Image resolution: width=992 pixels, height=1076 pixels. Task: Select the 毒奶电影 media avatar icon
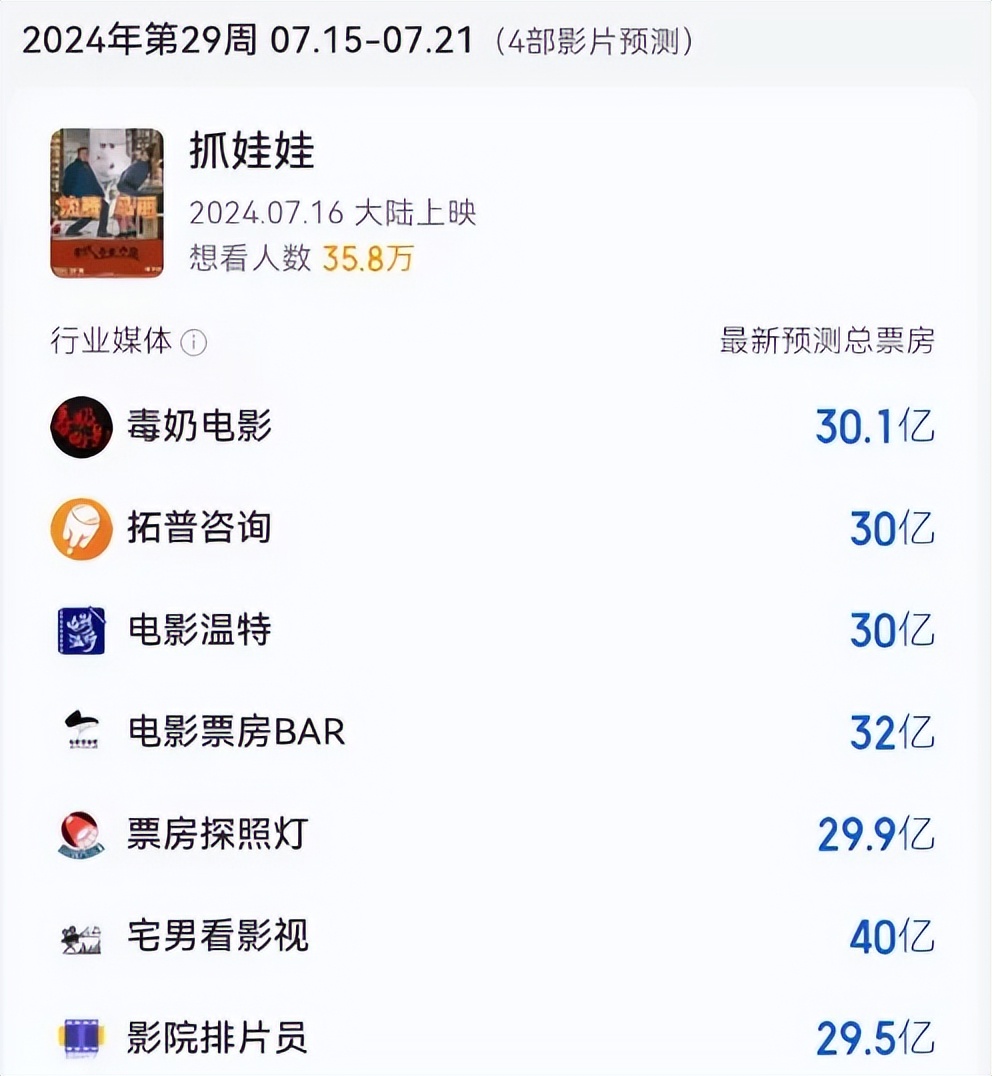tap(80, 427)
